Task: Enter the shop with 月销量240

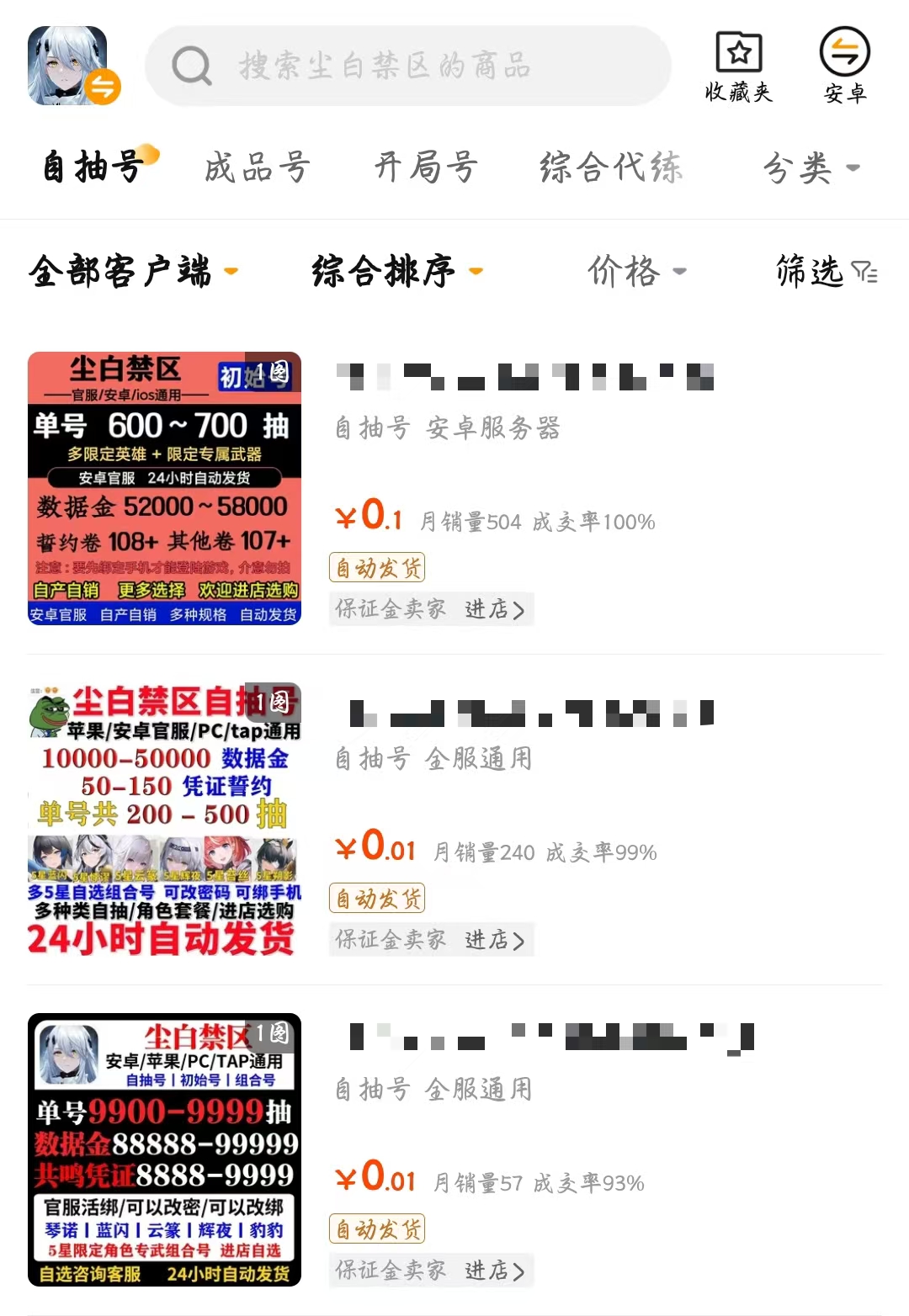Action: pos(495,940)
